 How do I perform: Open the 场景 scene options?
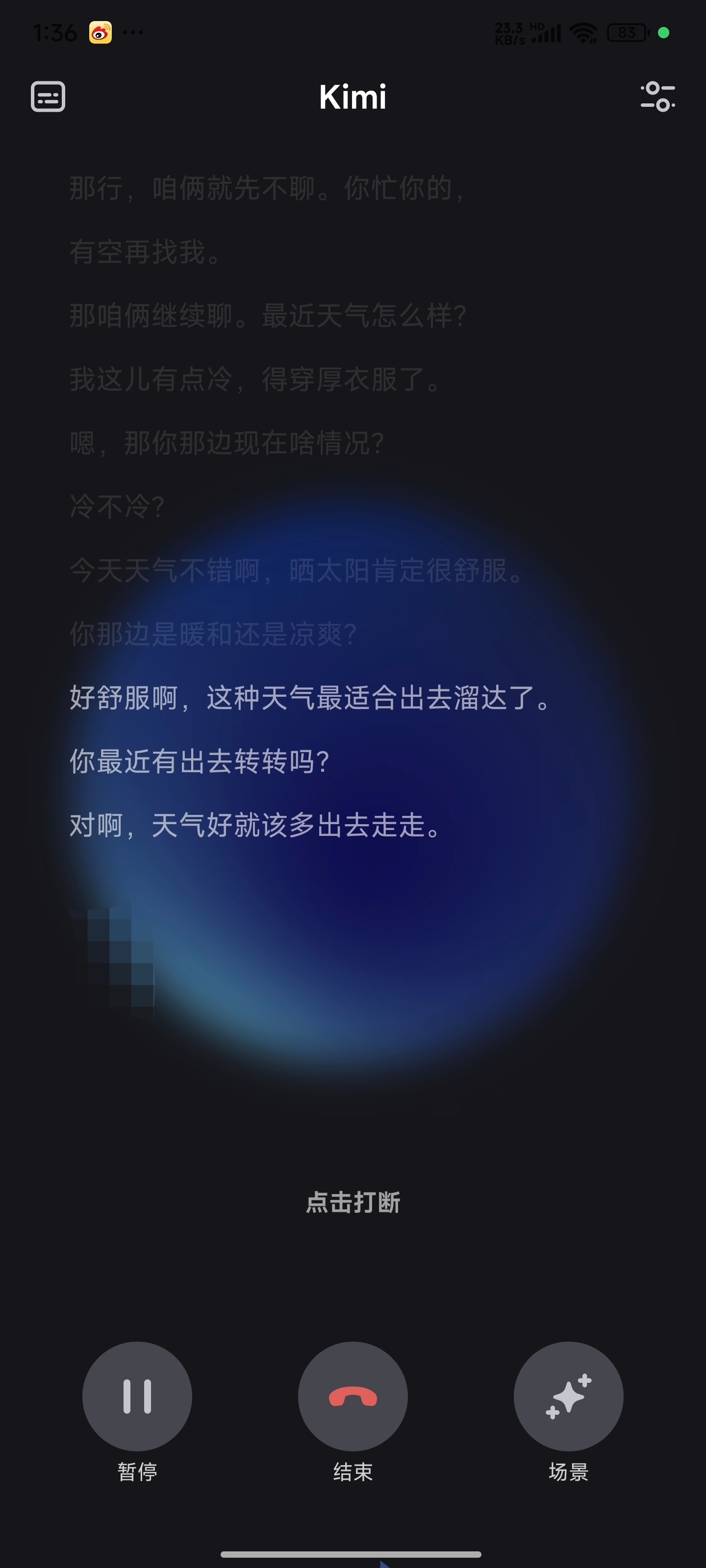(568, 1396)
